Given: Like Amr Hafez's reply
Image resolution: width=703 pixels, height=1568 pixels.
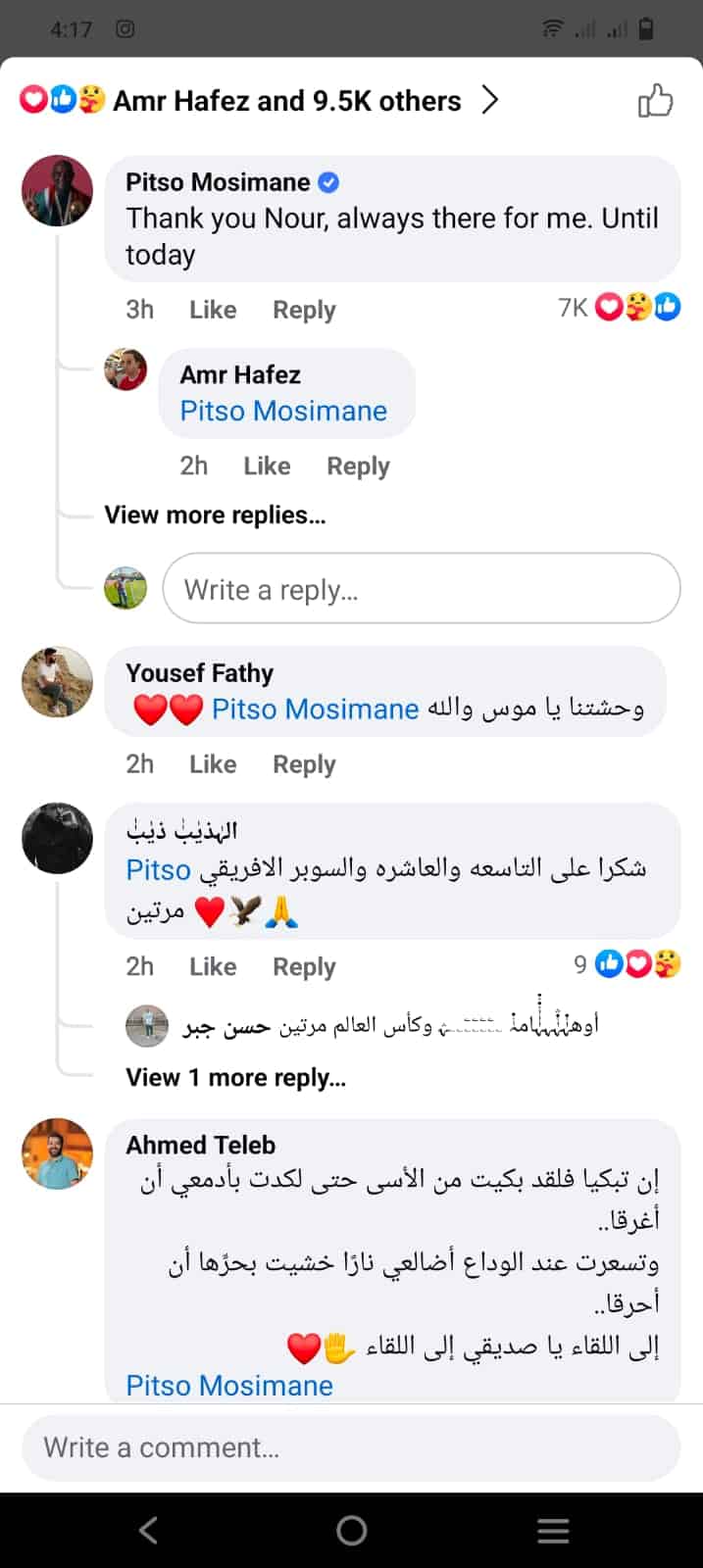Looking at the screenshot, I should [267, 465].
